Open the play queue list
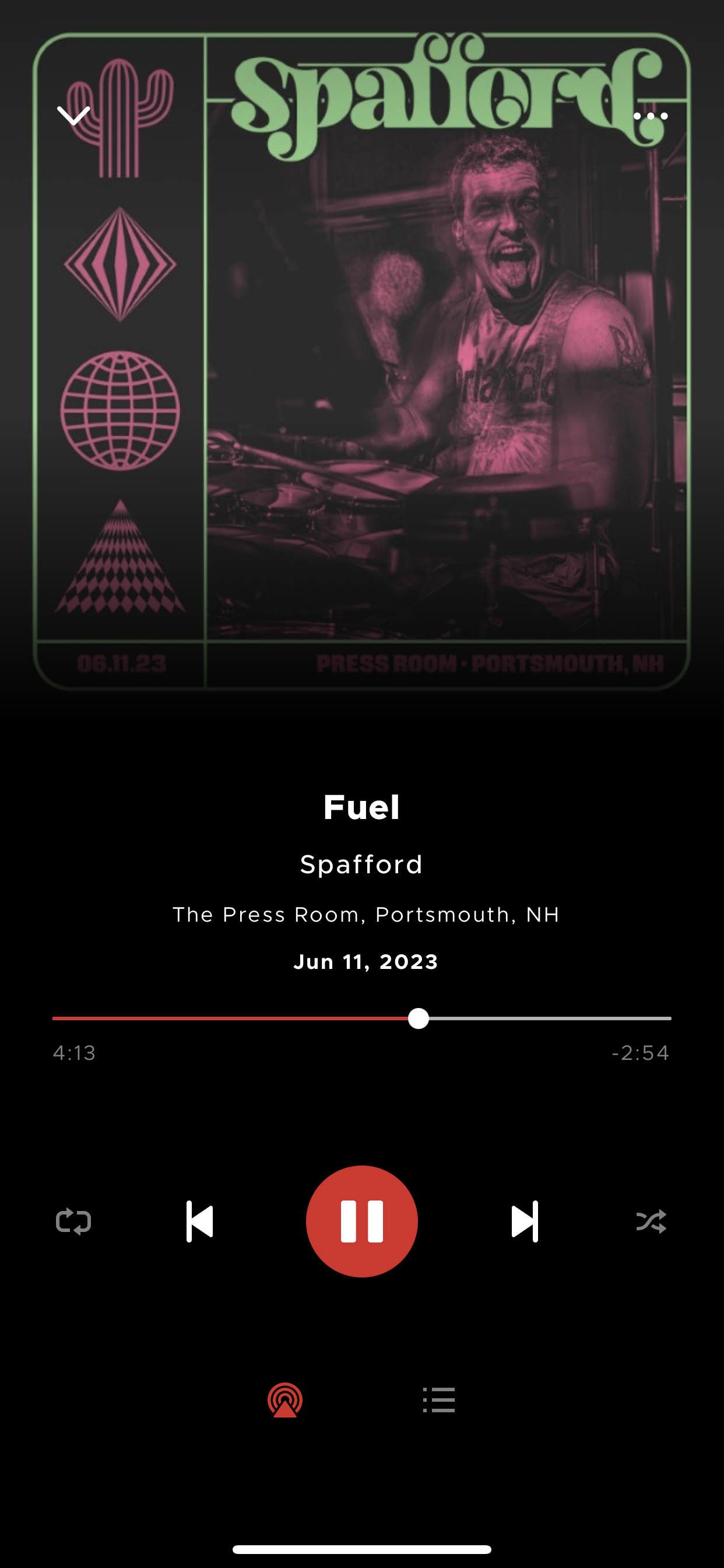724x1568 pixels. tap(439, 1400)
